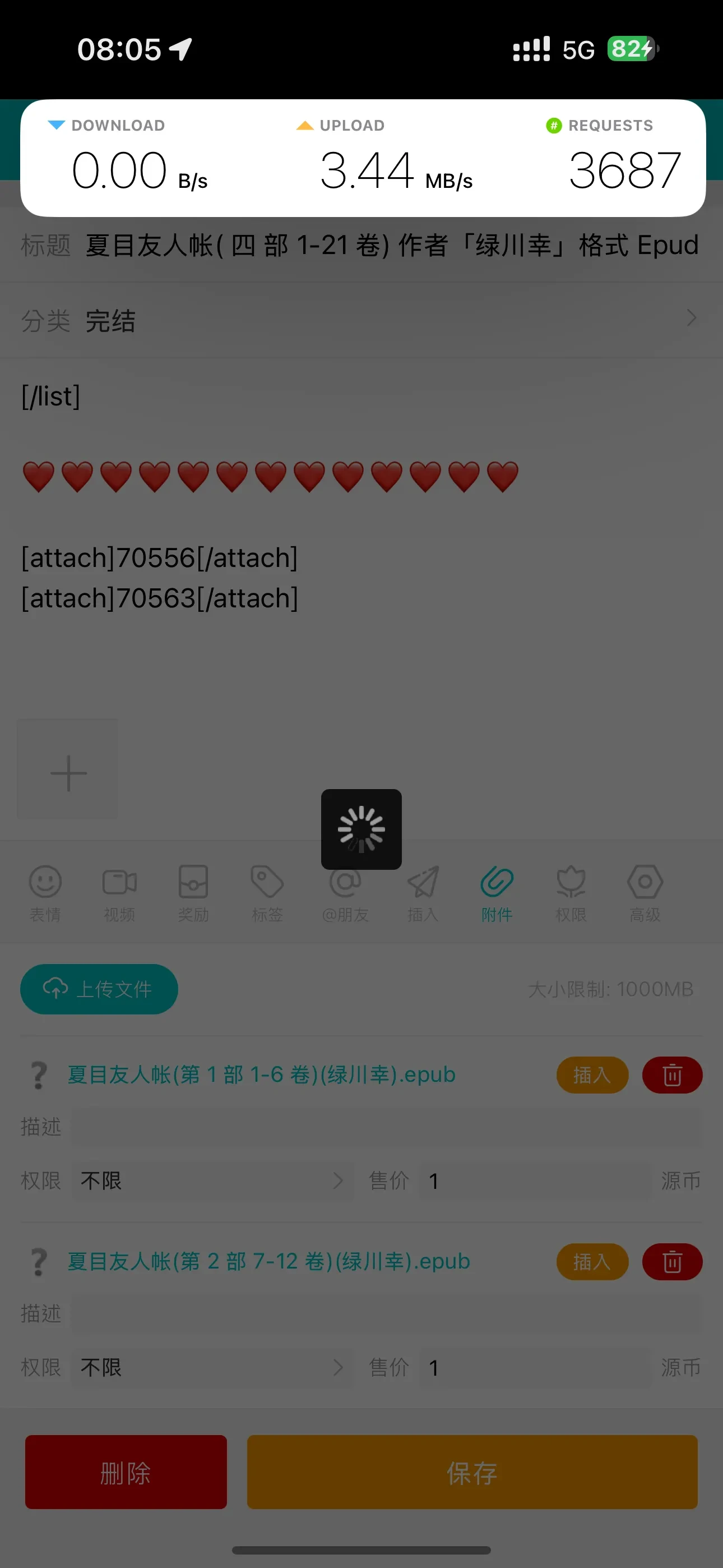The width and height of the screenshot is (723, 1568).
Task: Add a 标签 tag
Action: click(x=267, y=892)
